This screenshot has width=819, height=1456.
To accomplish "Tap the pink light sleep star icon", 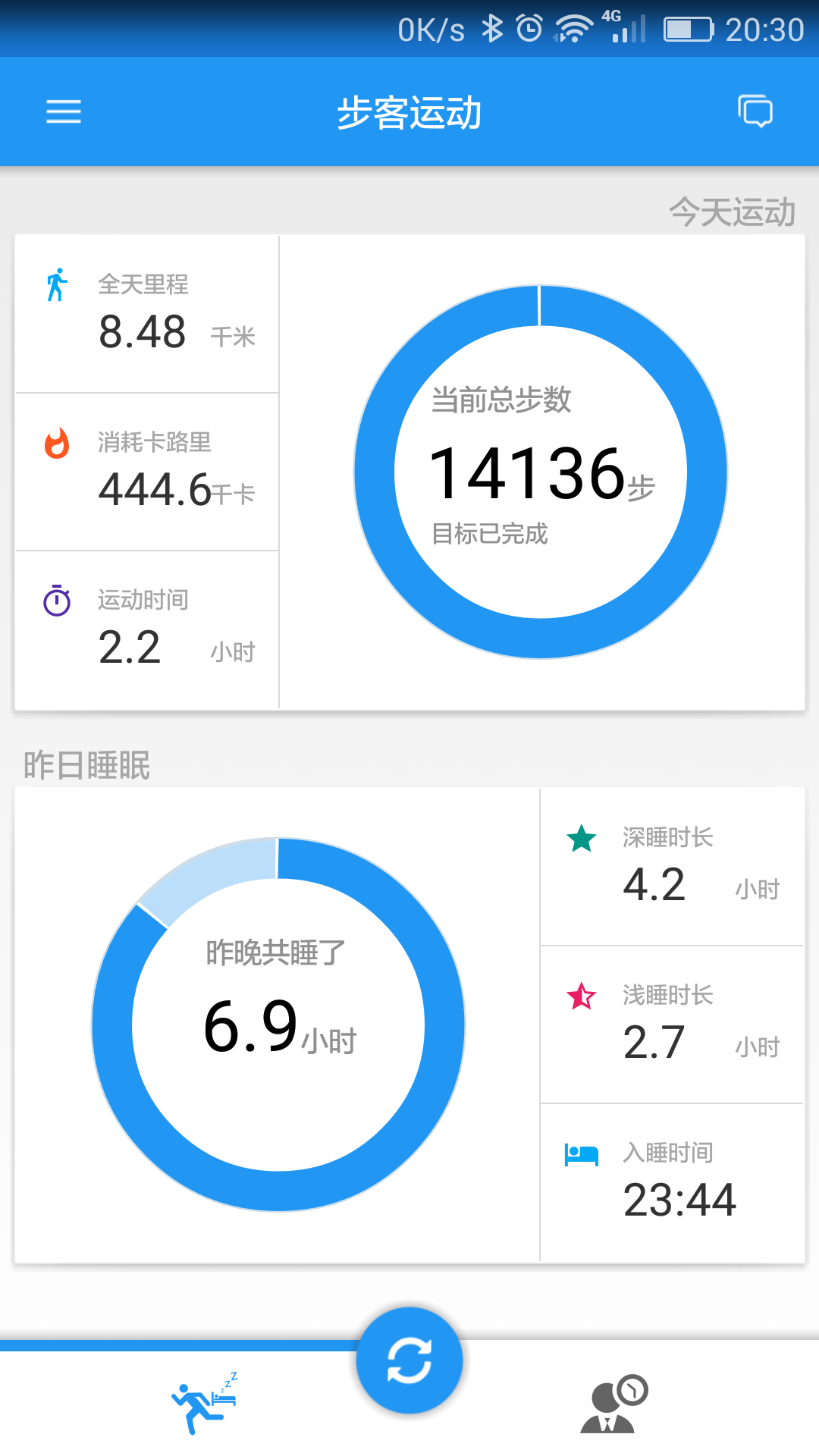I will [x=581, y=996].
